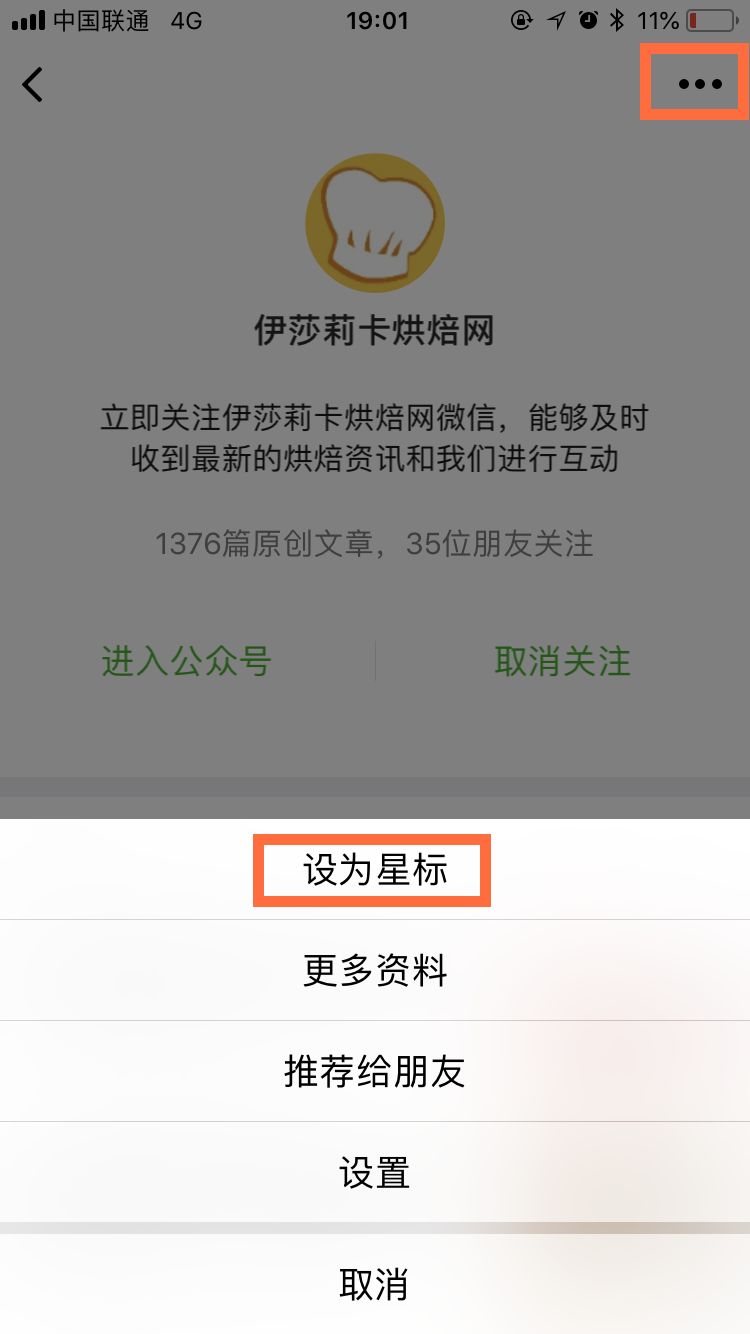Screen dimensions: 750x1334
Task: Open 设置 from the action sheet
Action: (374, 1173)
